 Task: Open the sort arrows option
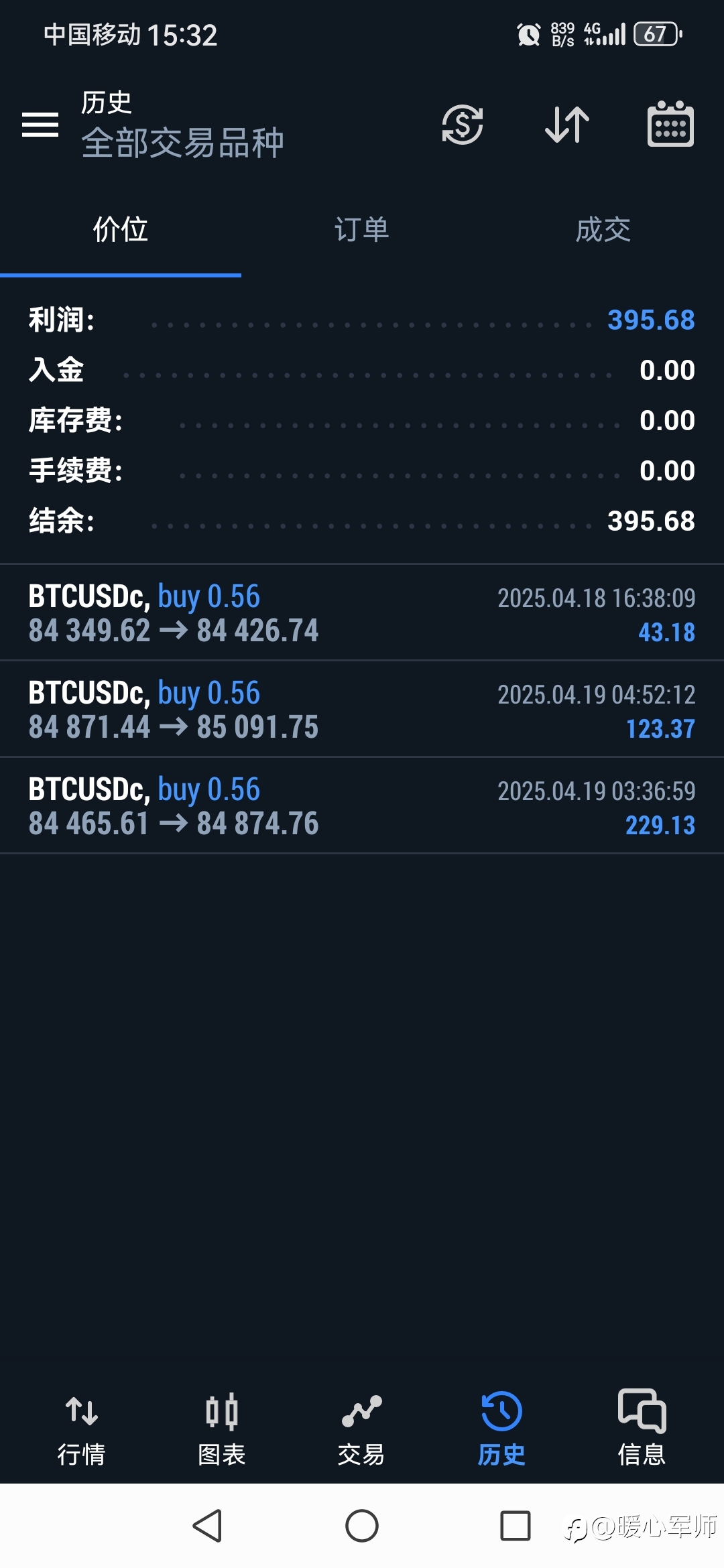click(x=567, y=125)
